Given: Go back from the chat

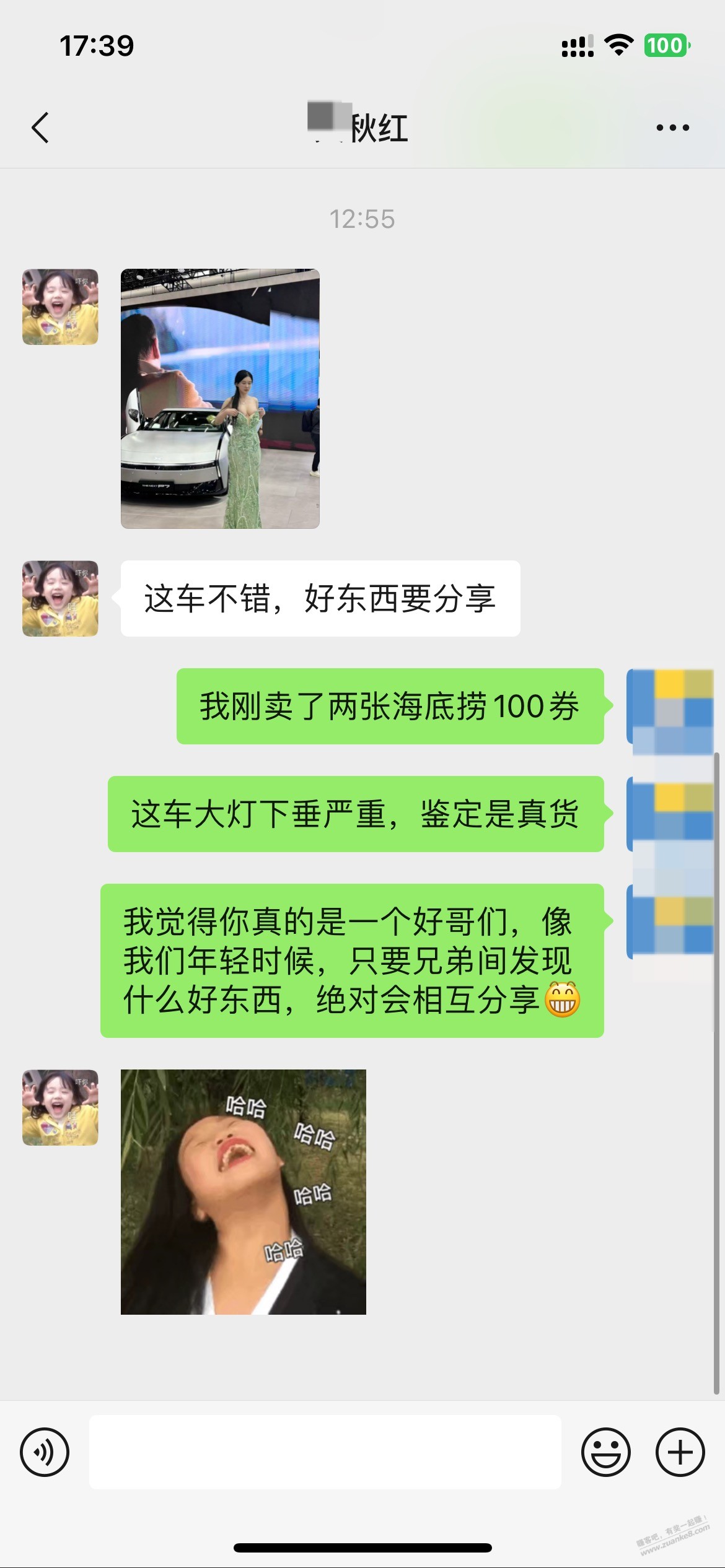Looking at the screenshot, I should tap(40, 128).
